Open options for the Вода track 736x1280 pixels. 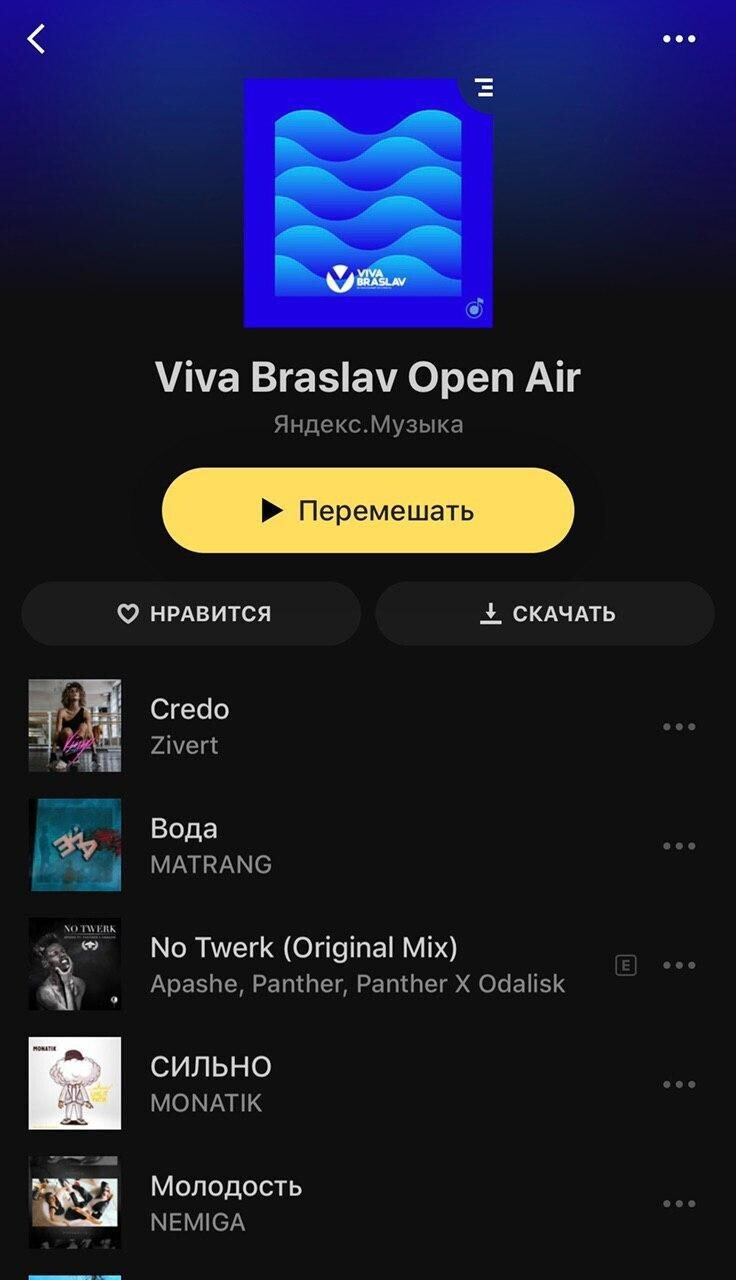tap(679, 846)
